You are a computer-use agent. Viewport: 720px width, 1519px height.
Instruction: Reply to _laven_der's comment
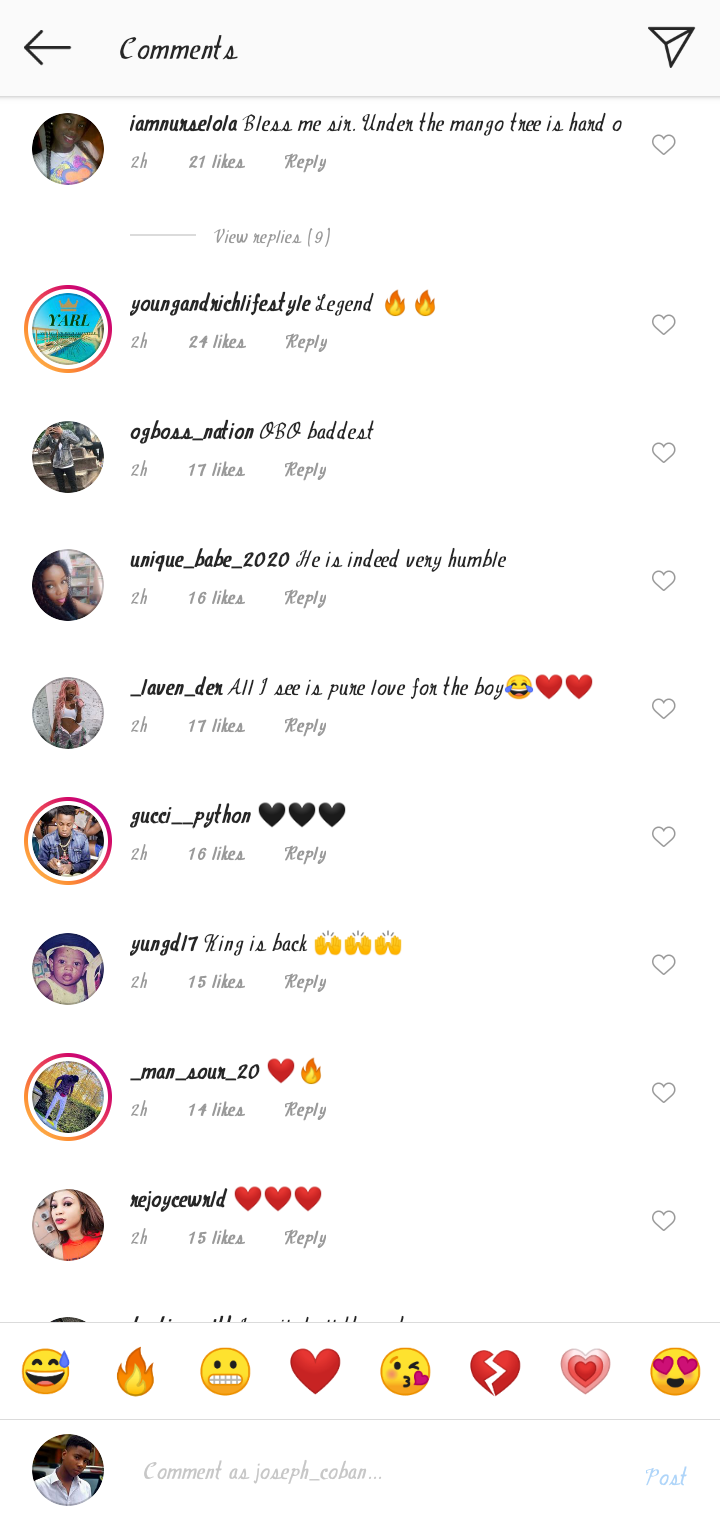tap(305, 726)
